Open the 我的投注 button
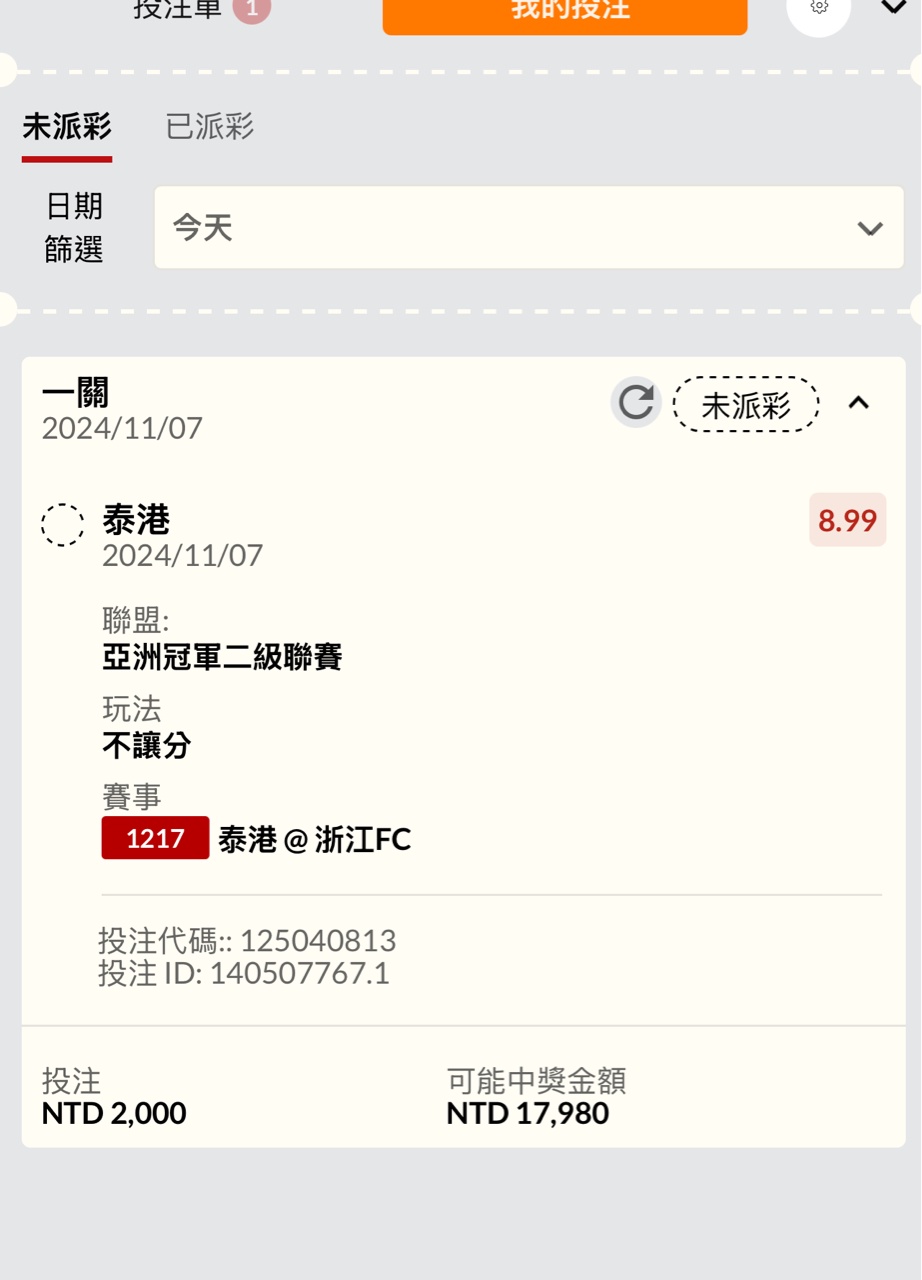Screen dimensions: 922x1280 tap(564, 12)
